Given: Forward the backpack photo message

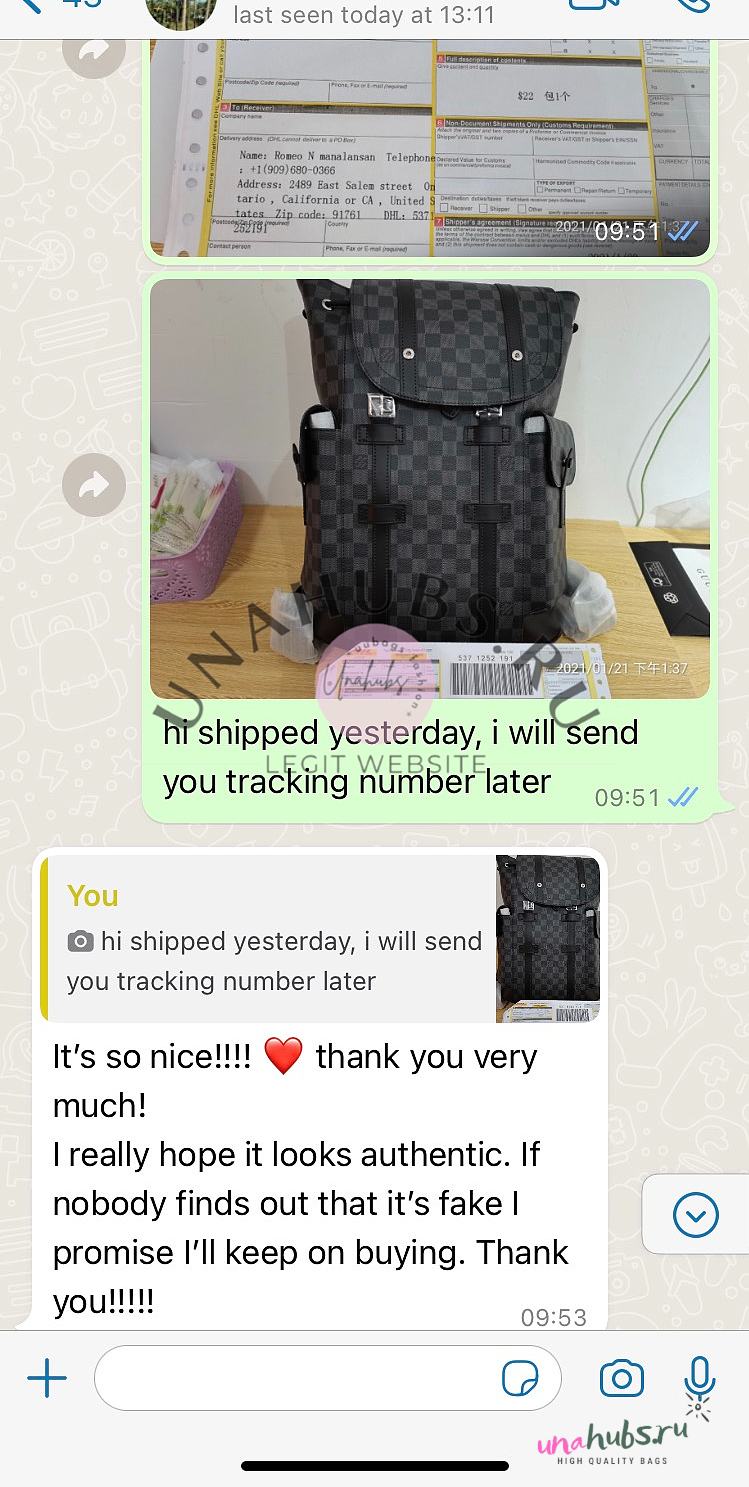Looking at the screenshot, I should (94, 487).
